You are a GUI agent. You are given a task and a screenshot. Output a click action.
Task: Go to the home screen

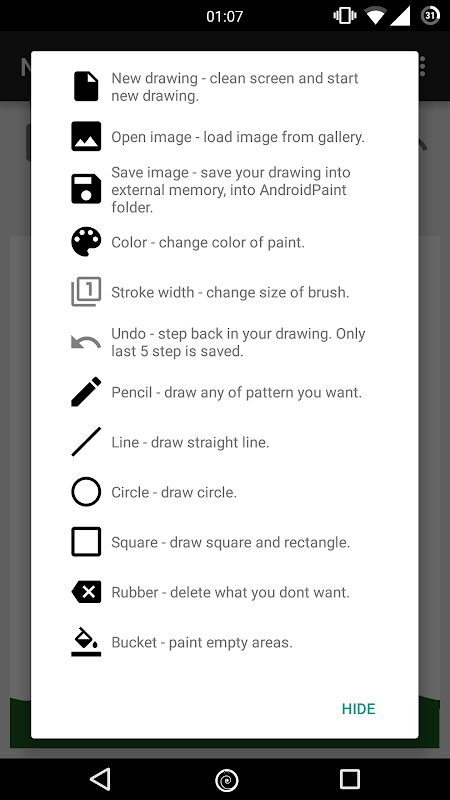227,780
